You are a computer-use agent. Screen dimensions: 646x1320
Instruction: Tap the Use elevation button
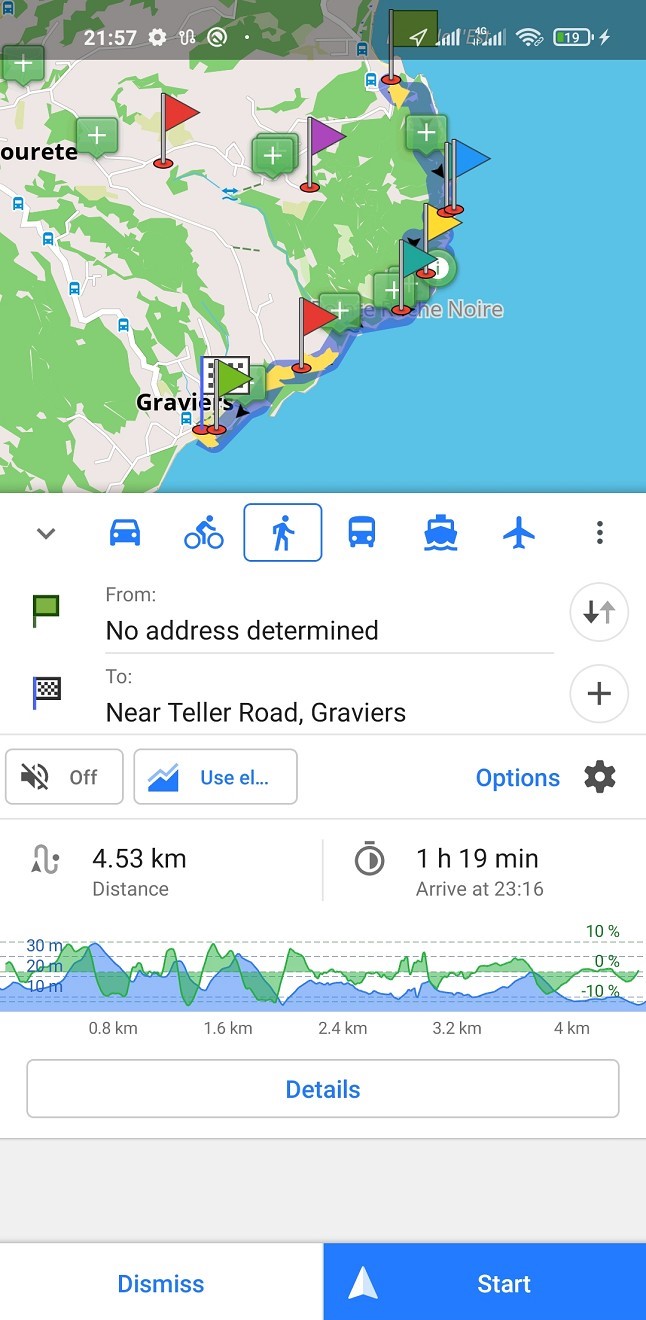point(215,777)
